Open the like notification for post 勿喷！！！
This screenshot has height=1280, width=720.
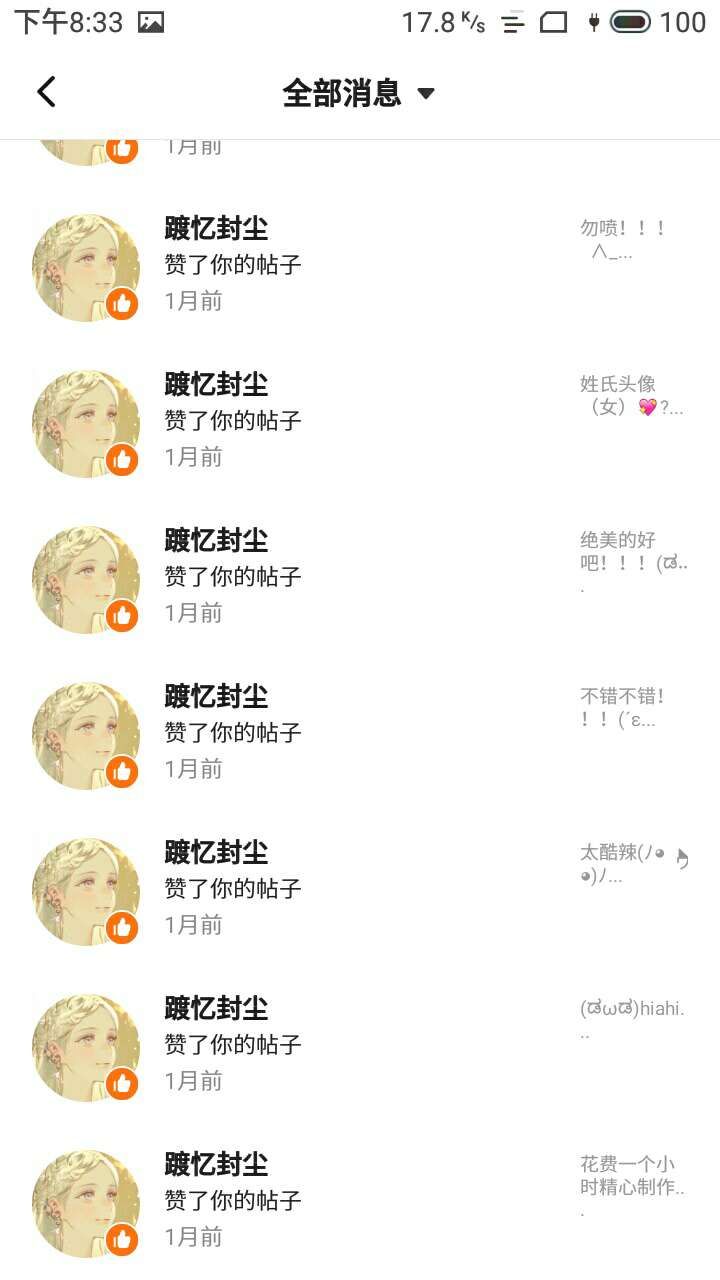click(360, 265)
